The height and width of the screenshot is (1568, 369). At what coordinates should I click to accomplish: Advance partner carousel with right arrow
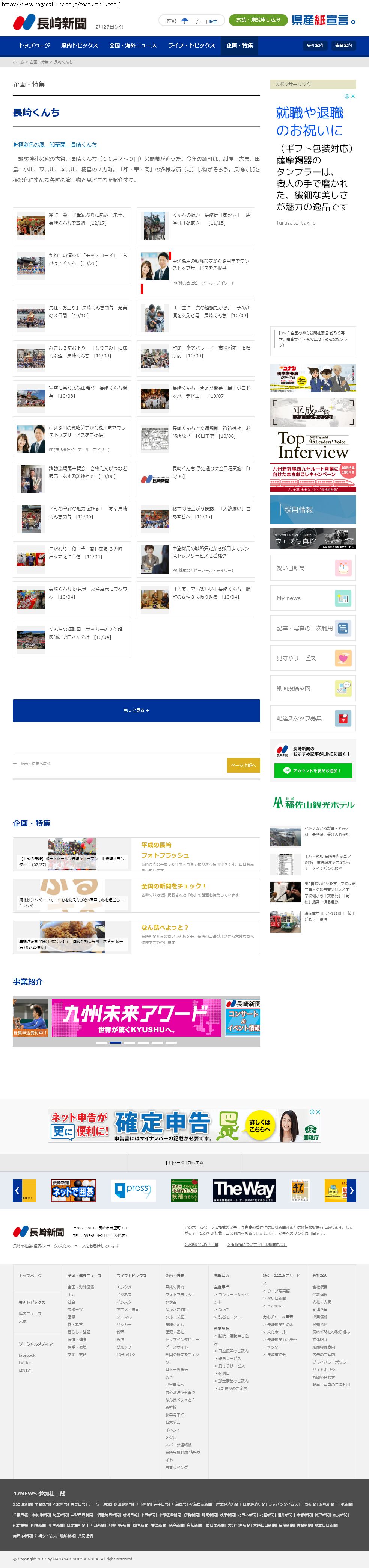(351, 1190)
